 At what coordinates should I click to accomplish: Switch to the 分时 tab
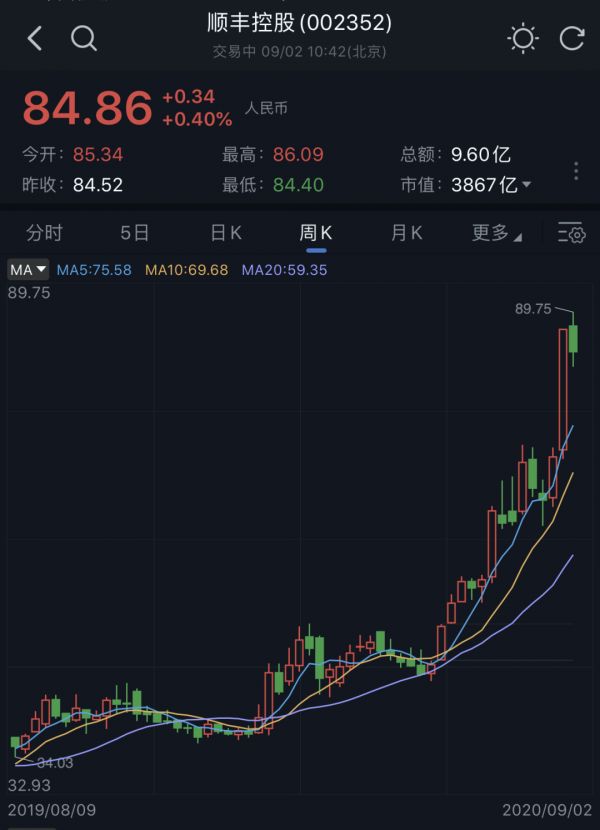tap(44, 233)
